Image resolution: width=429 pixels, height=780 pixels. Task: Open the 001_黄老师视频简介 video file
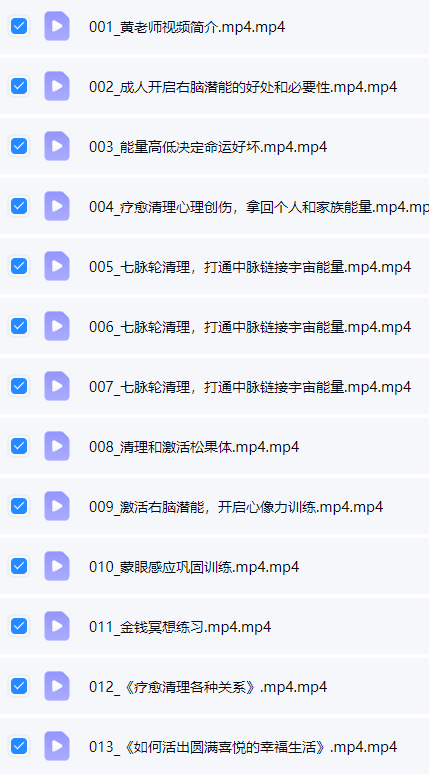[x=187, y=26]
